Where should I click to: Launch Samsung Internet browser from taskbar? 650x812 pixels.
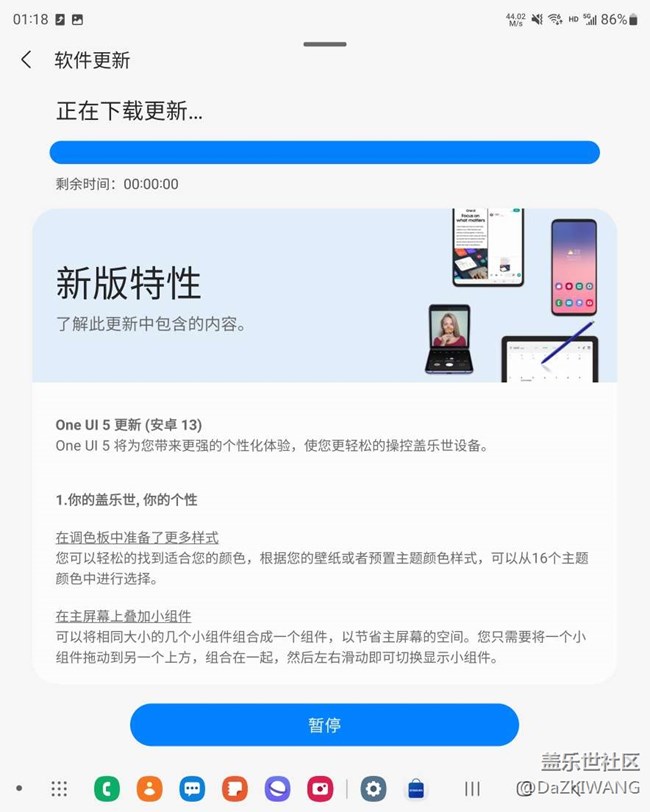point(278,789)
